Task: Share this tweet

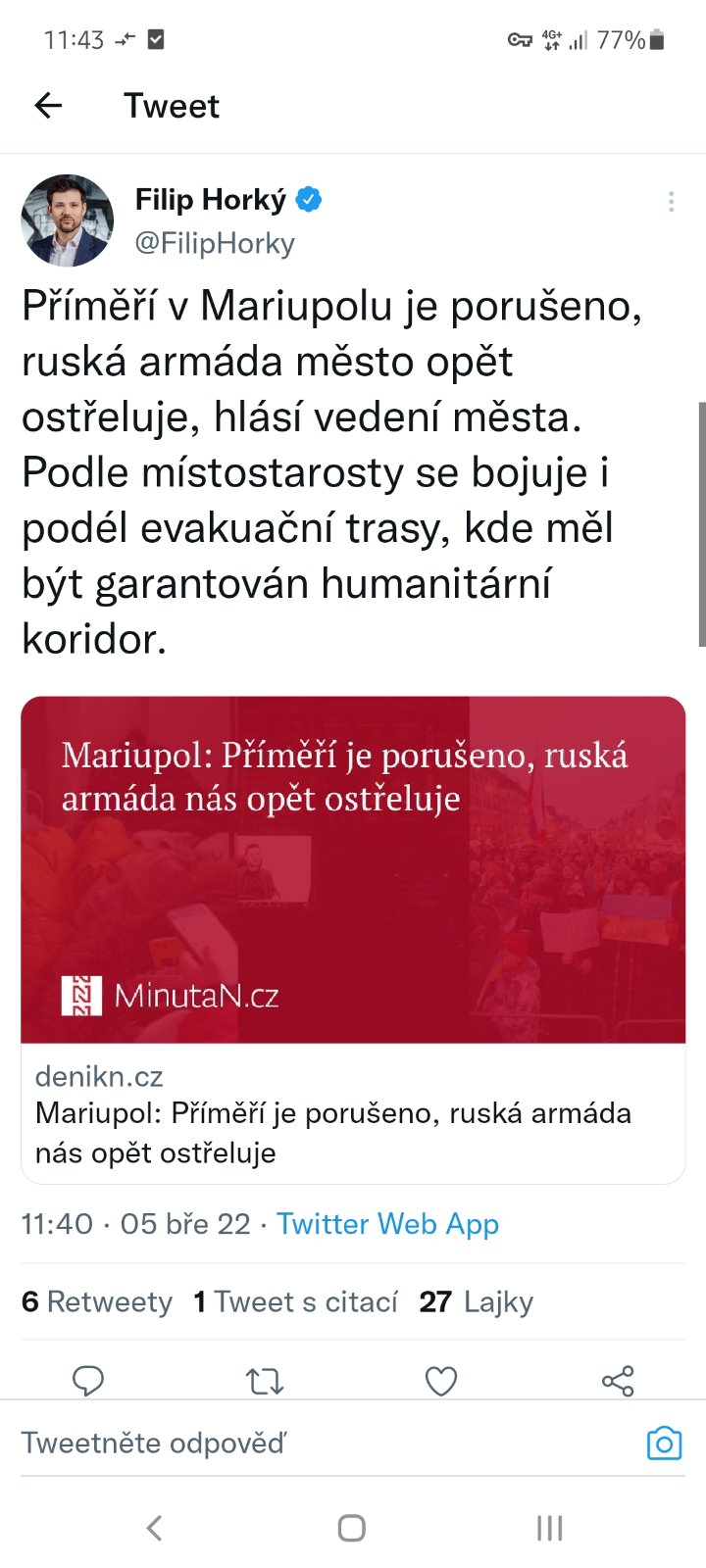Action: 618,1381
